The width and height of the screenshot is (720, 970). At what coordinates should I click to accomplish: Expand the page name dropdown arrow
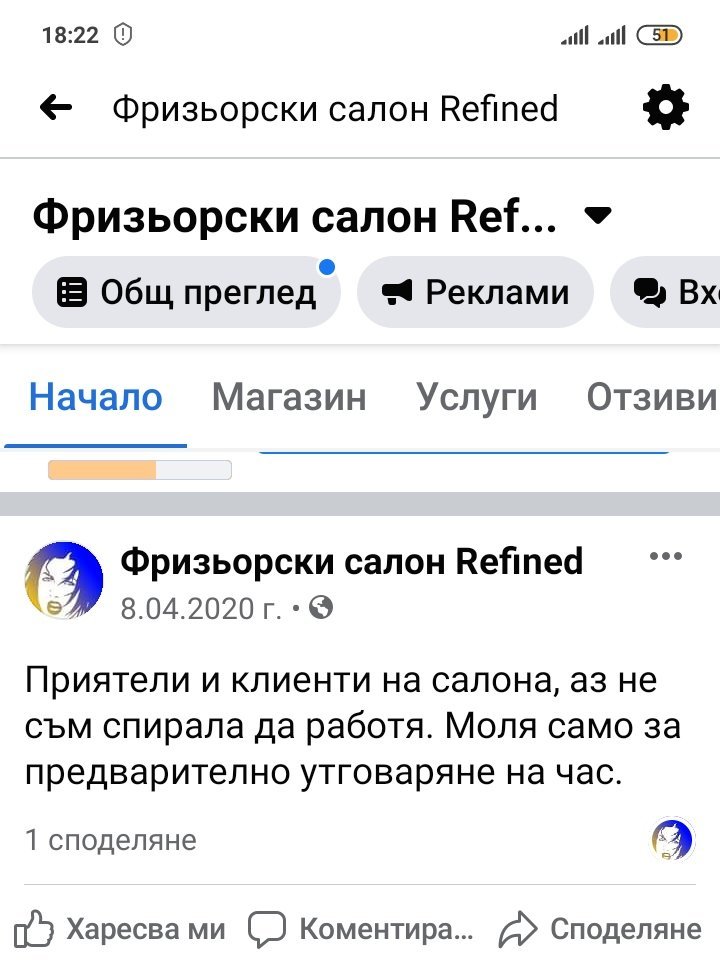(x=598, y=215)
